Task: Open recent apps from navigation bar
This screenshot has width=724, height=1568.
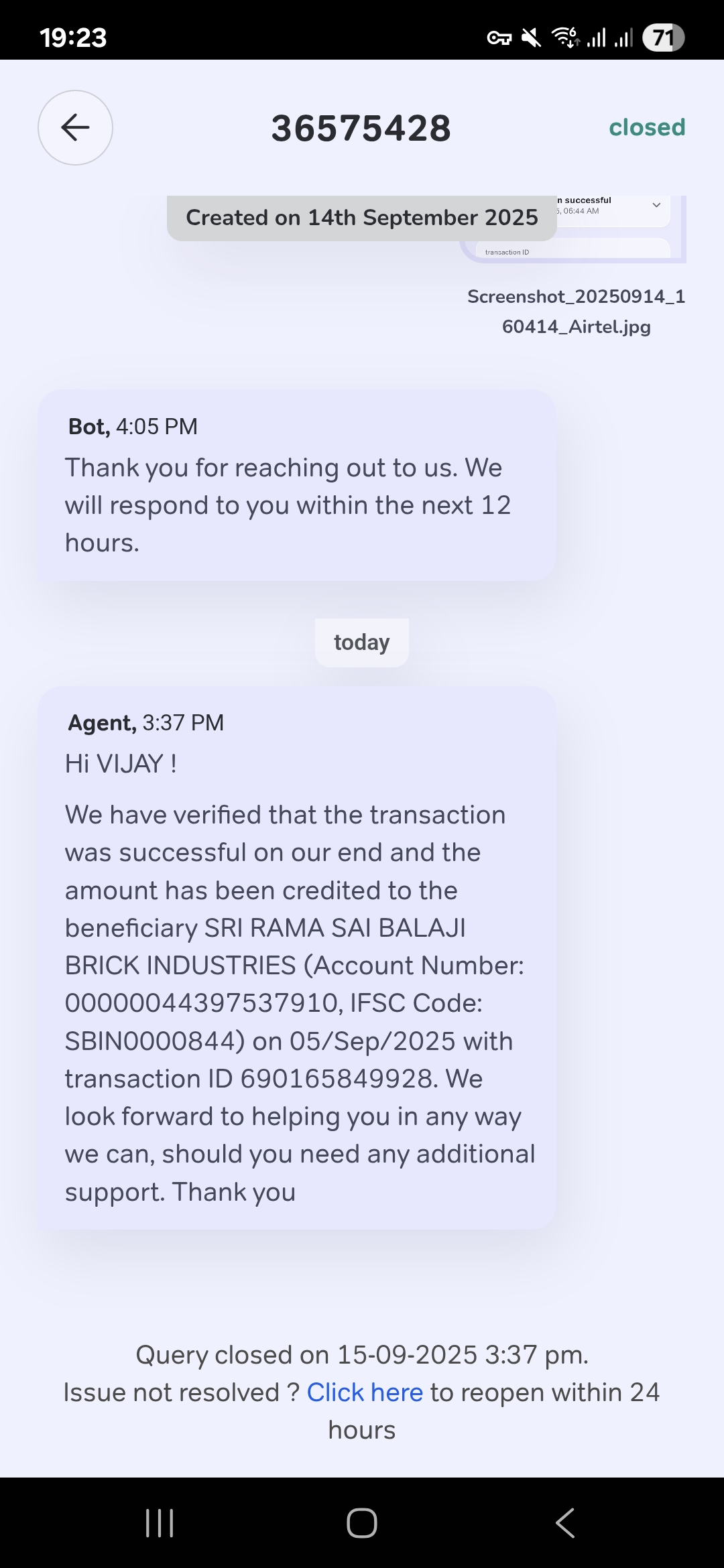Action: [160, 1522]
